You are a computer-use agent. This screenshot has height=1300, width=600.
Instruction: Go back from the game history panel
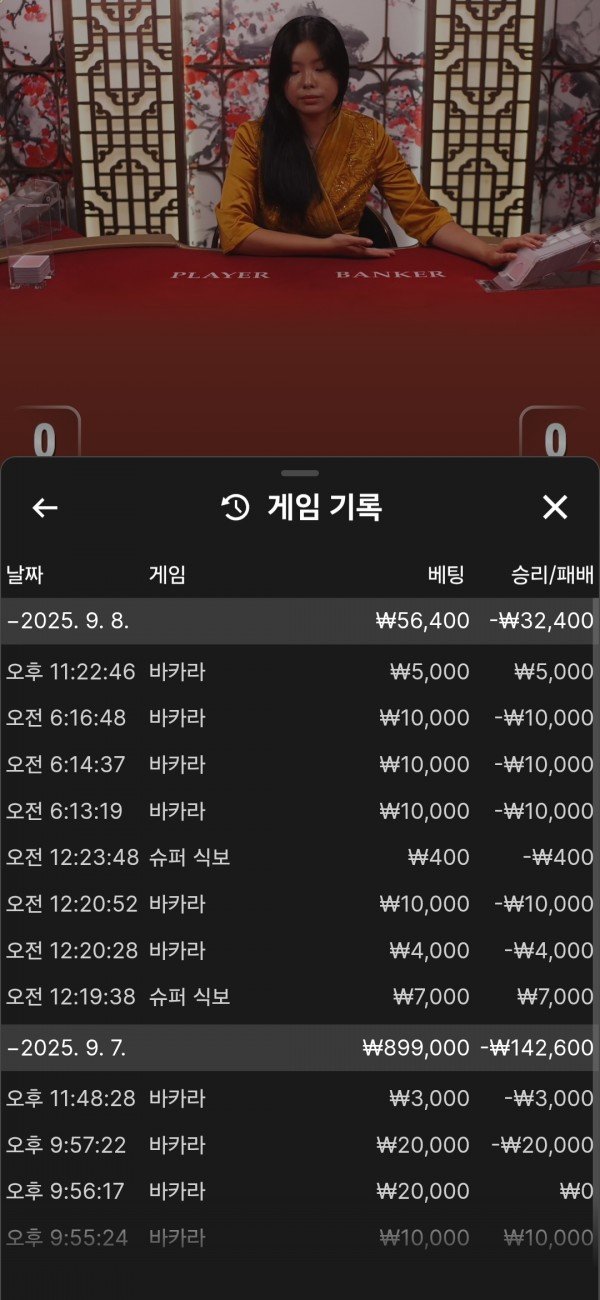pos(45,508)
